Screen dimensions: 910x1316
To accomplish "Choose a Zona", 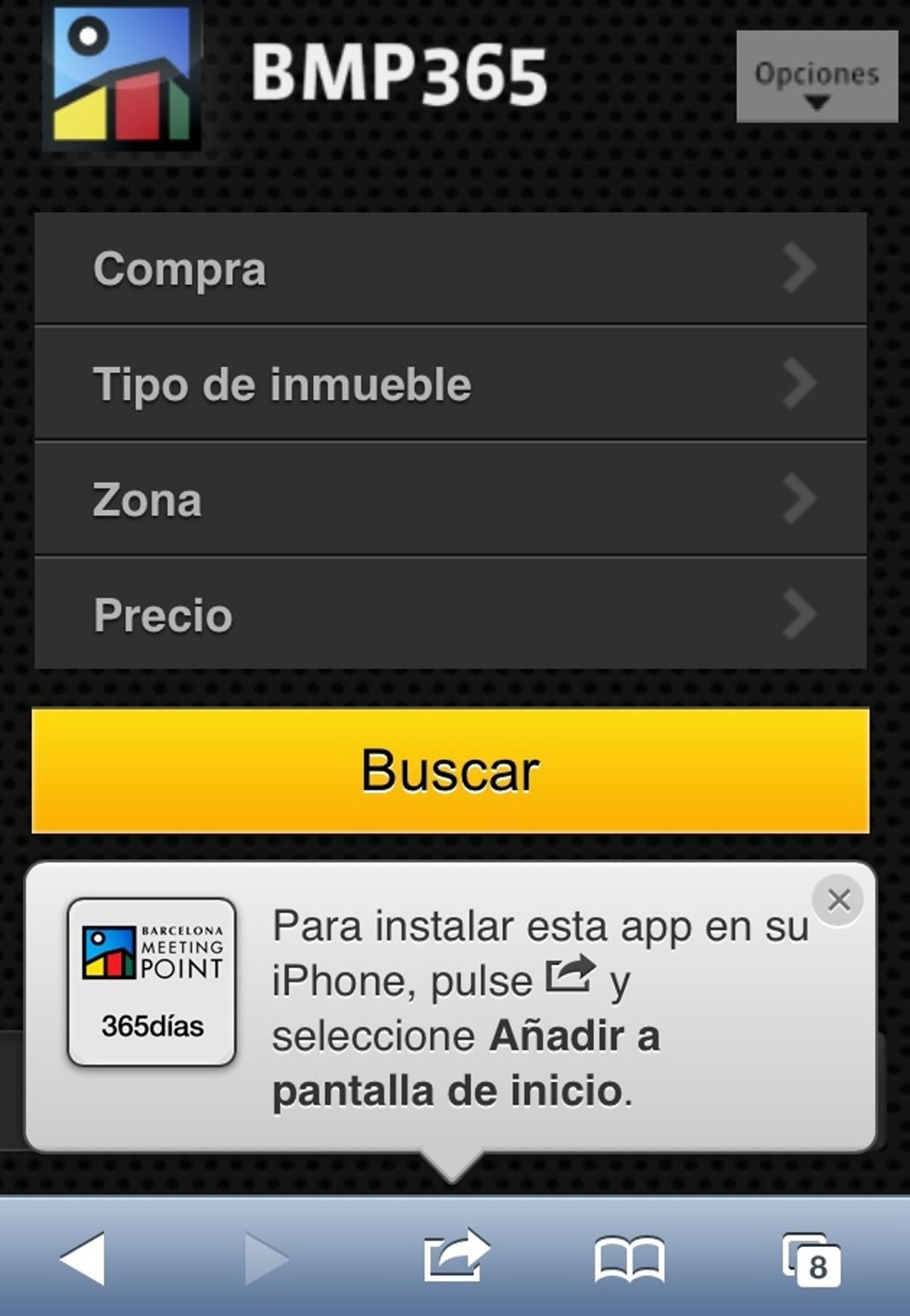I will pos(450,500).
